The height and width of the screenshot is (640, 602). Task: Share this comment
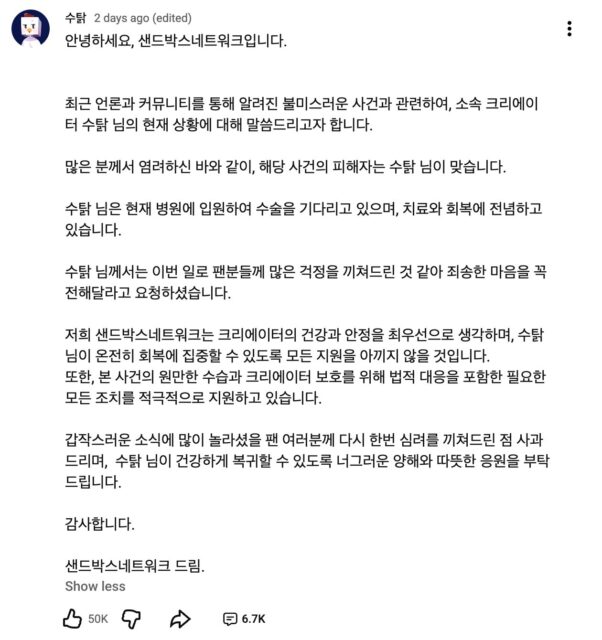[x=180, y=618]
